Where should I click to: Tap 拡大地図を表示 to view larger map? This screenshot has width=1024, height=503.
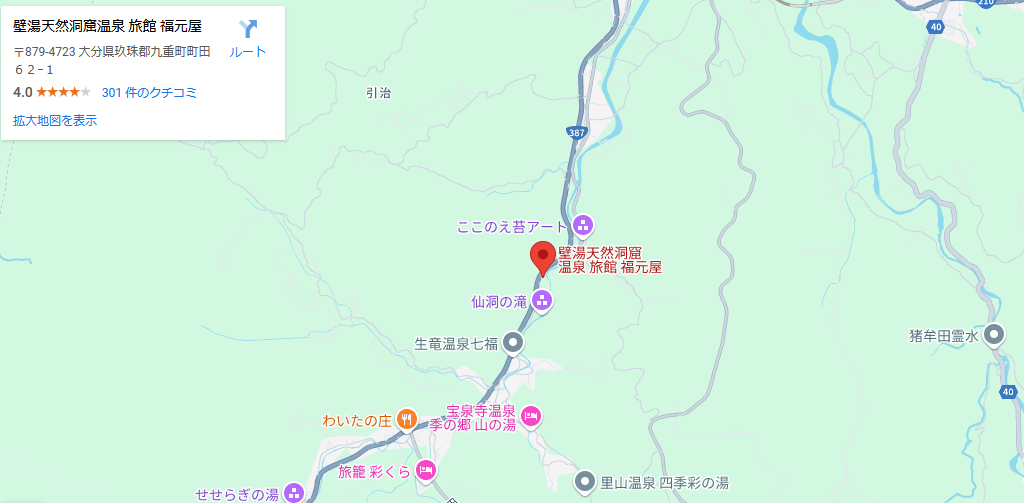tap(55, 120)
